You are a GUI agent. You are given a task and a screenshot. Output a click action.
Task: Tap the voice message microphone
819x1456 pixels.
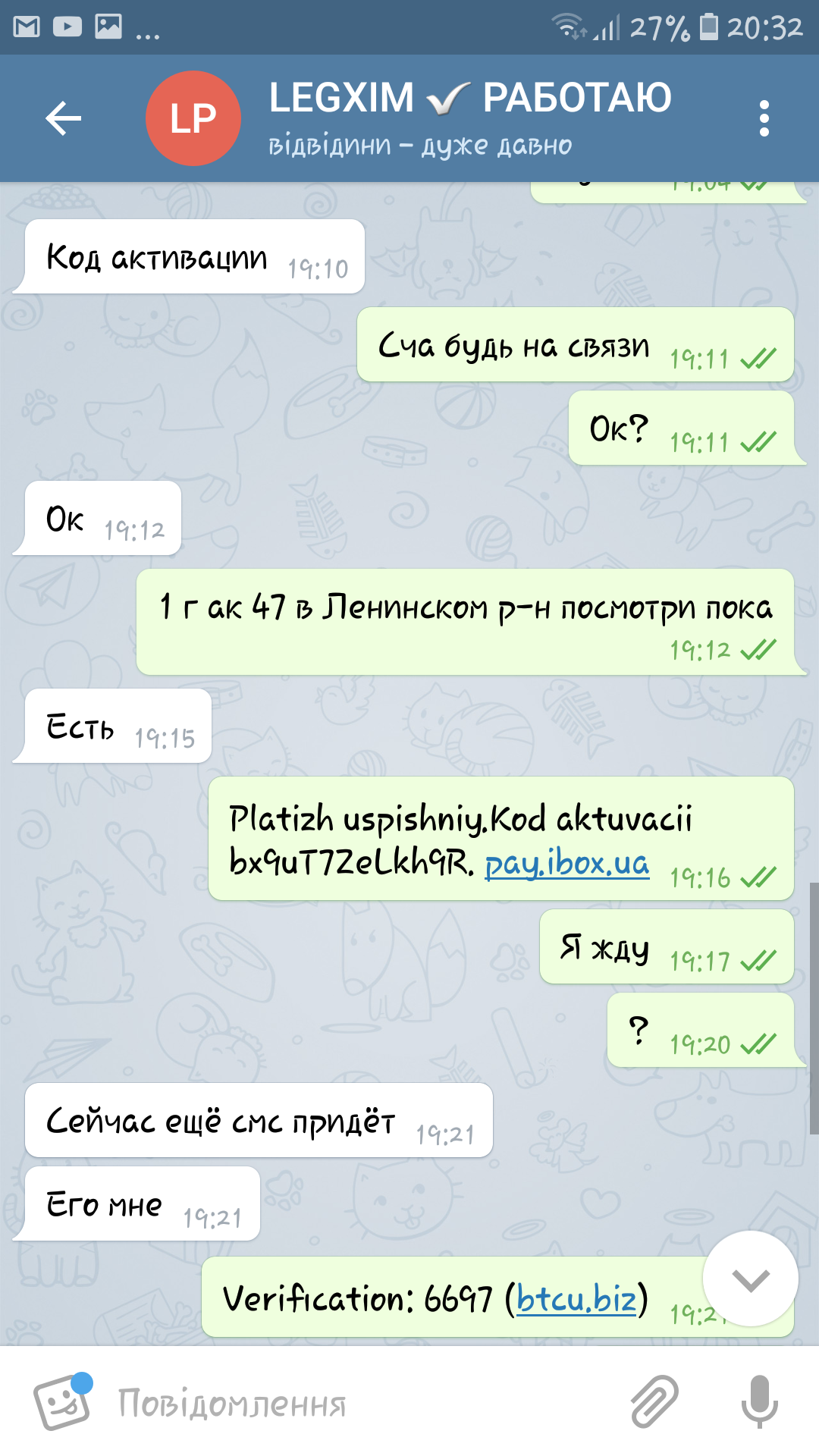759,1401
